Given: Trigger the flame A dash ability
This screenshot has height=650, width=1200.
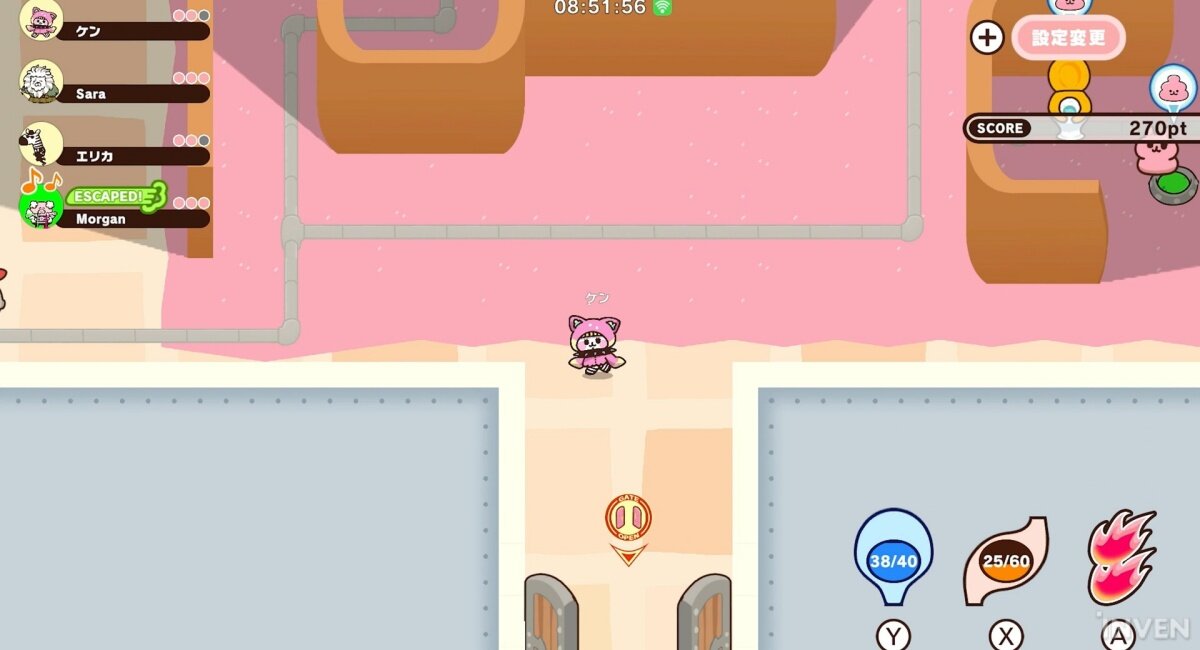Looking at the screenshot, I should pyautogui.click(x=1120, y=557).
